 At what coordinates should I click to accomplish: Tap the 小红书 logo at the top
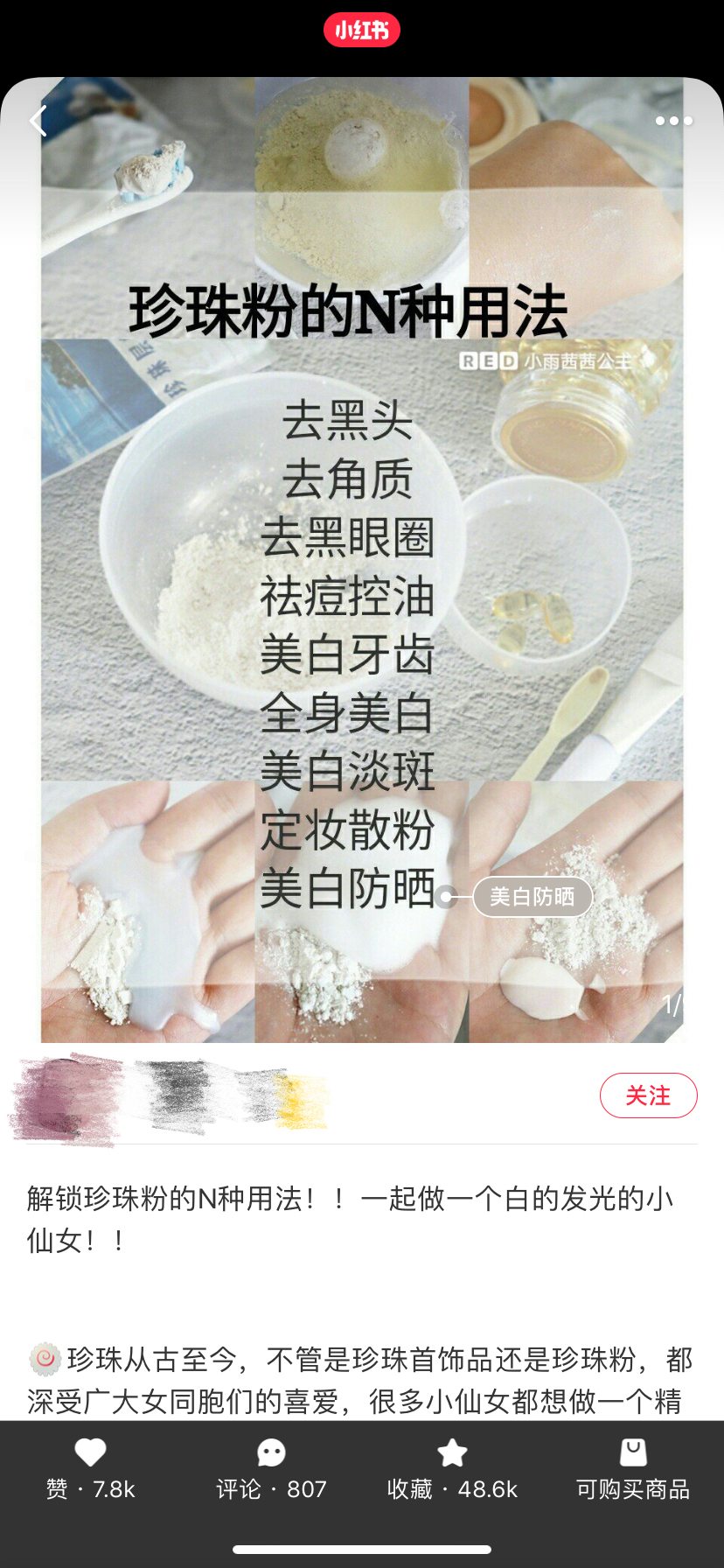(x=362, y=29)
